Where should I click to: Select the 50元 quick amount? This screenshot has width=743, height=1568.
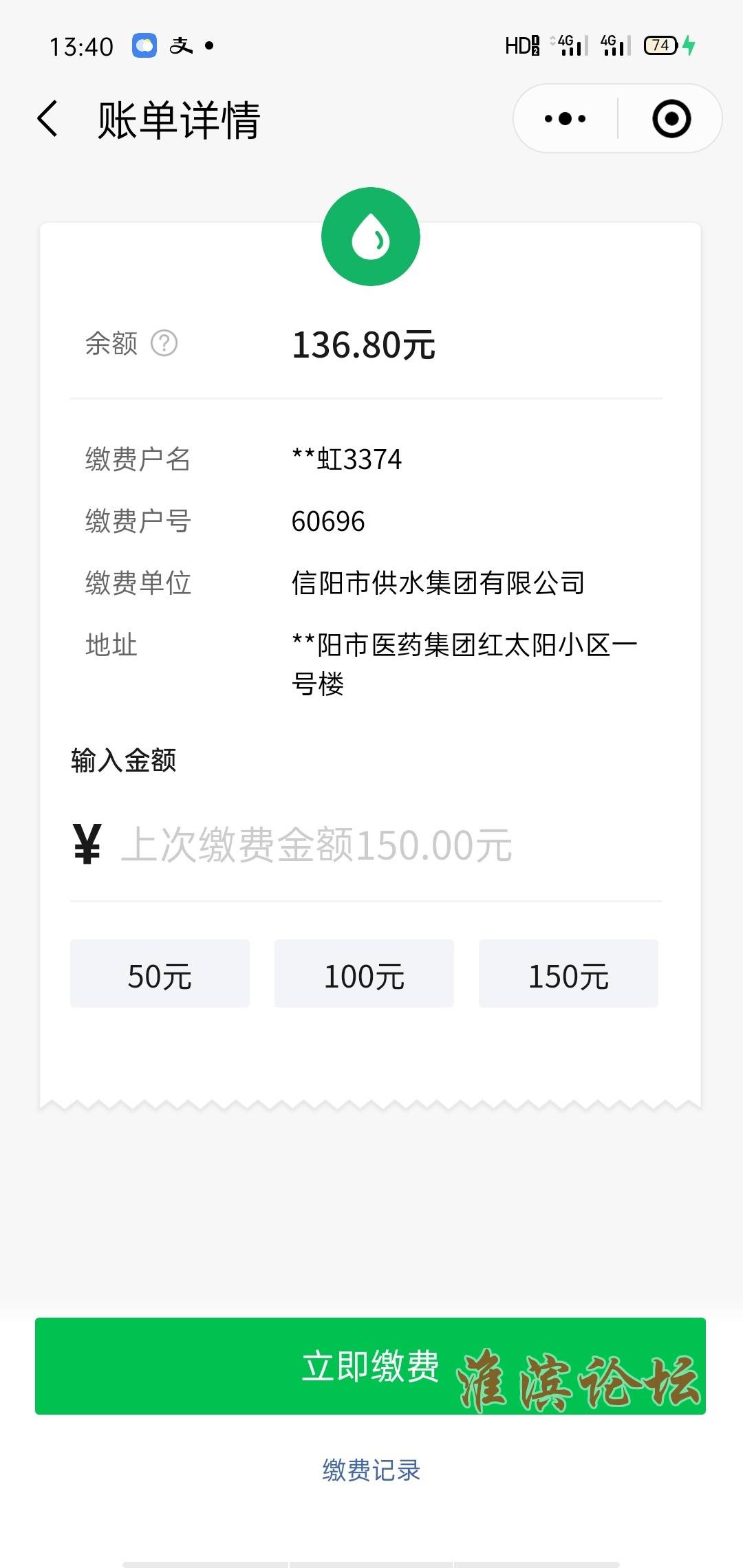pyautogui.click(x=160, y=974)
